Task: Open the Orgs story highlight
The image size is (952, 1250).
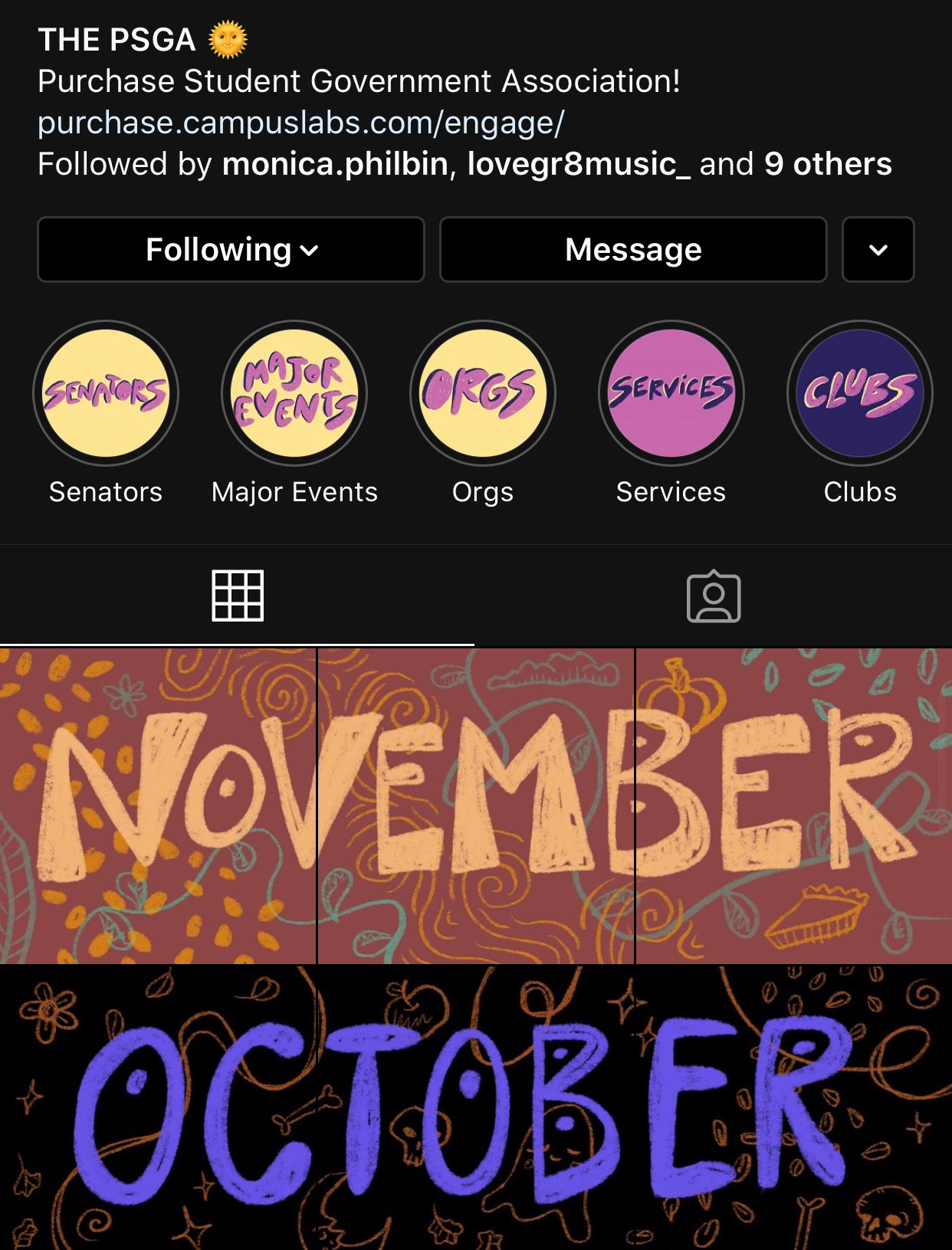Action: [x=483, y=393]
